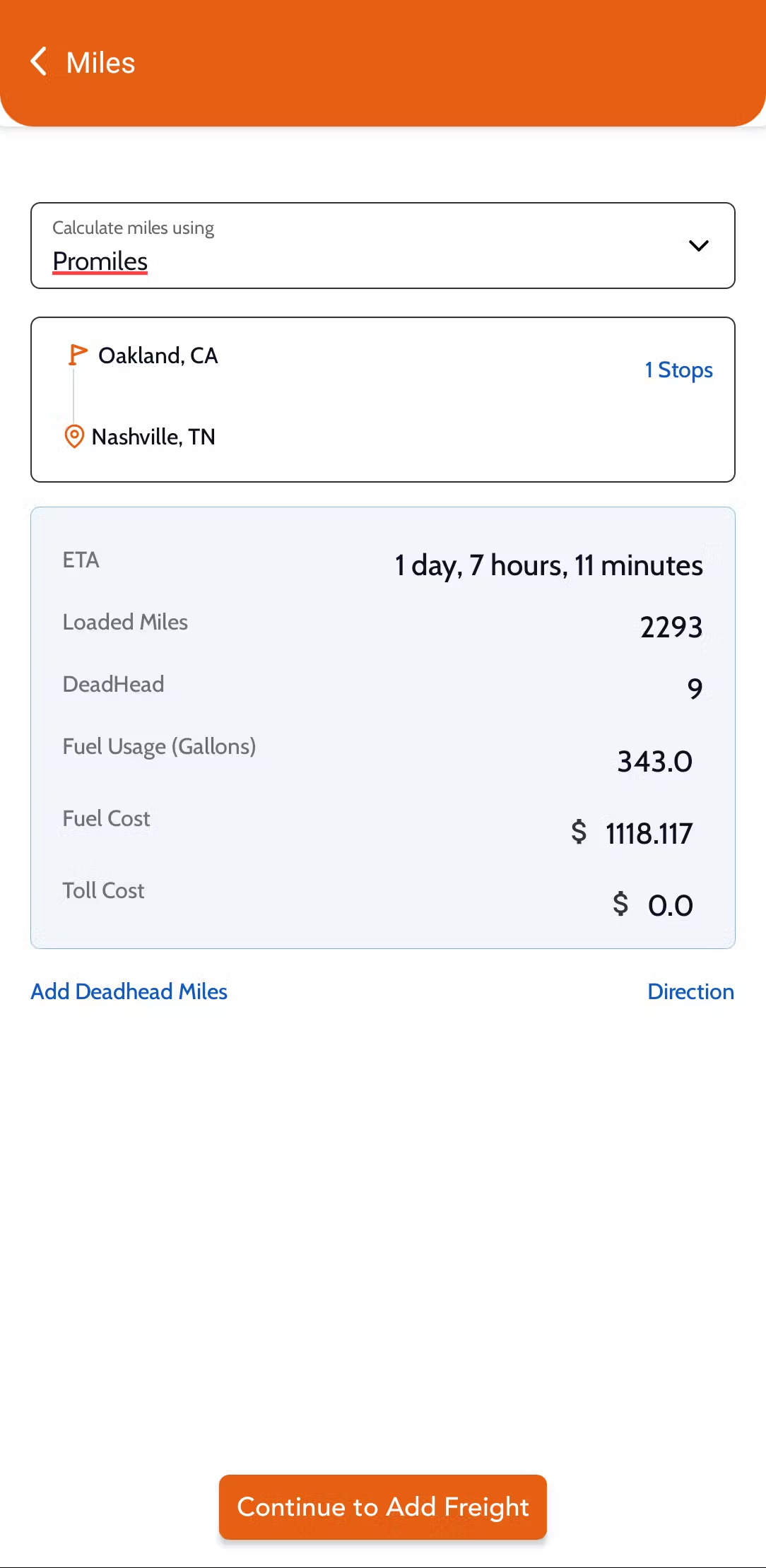Open the Direction link

[690, 991]
